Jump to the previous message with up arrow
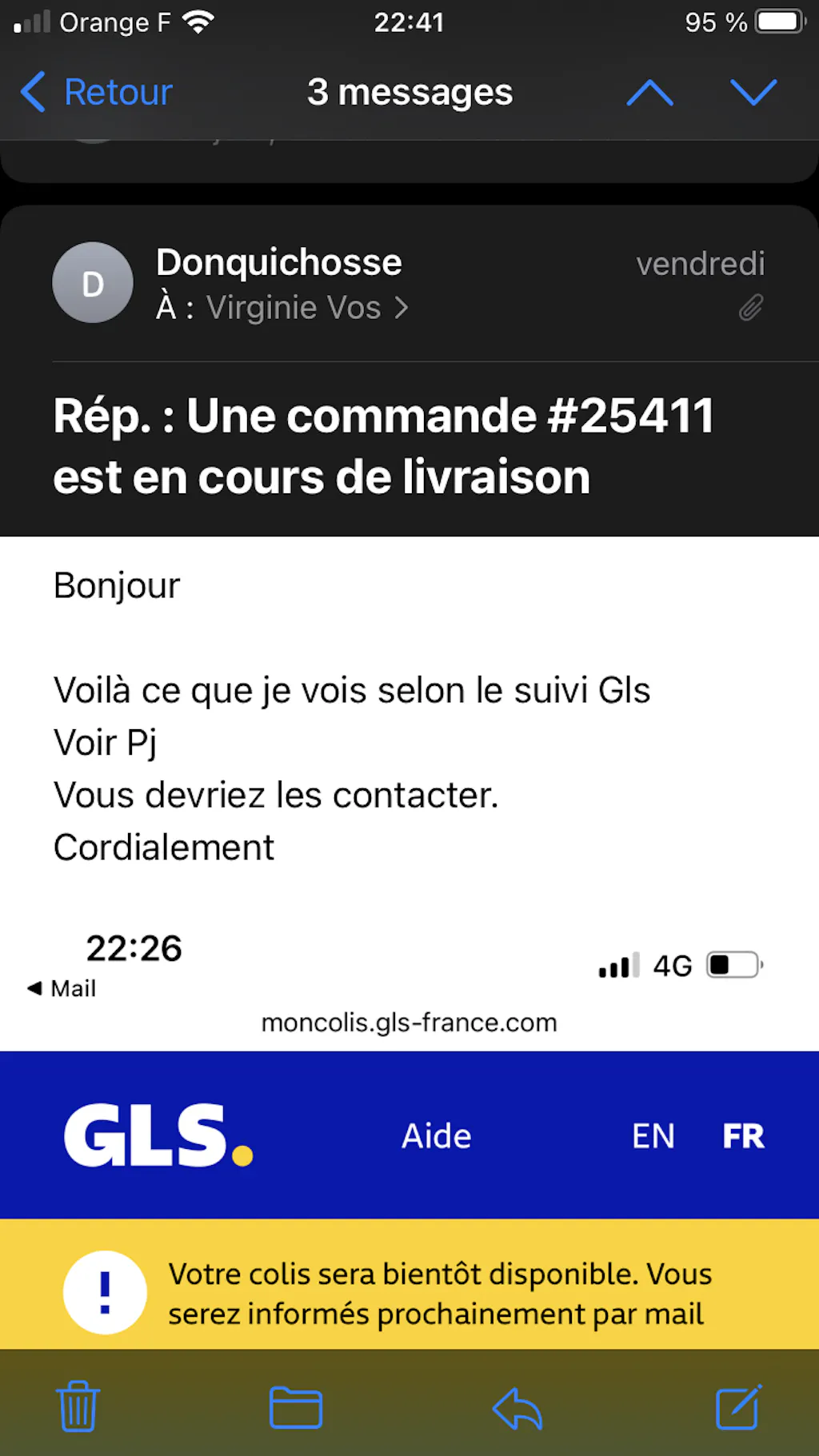 tap(649, 93)
